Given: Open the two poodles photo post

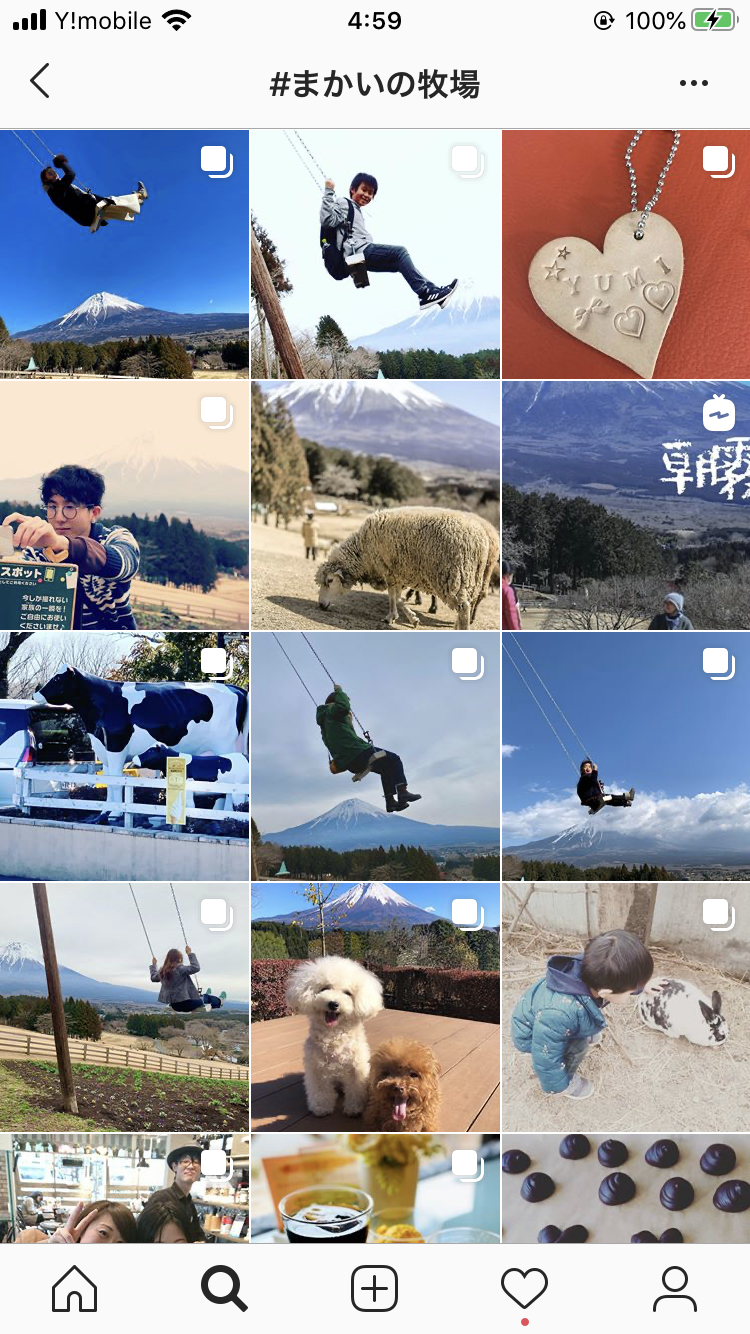Looking at the screenshot, I should pyautogui.click(x=375, y=1007).
